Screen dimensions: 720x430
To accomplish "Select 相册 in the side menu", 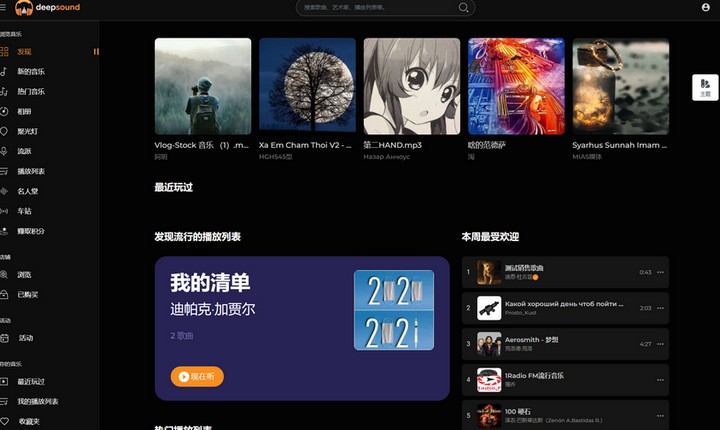I will pyautogui.click(x=24, y=111).
